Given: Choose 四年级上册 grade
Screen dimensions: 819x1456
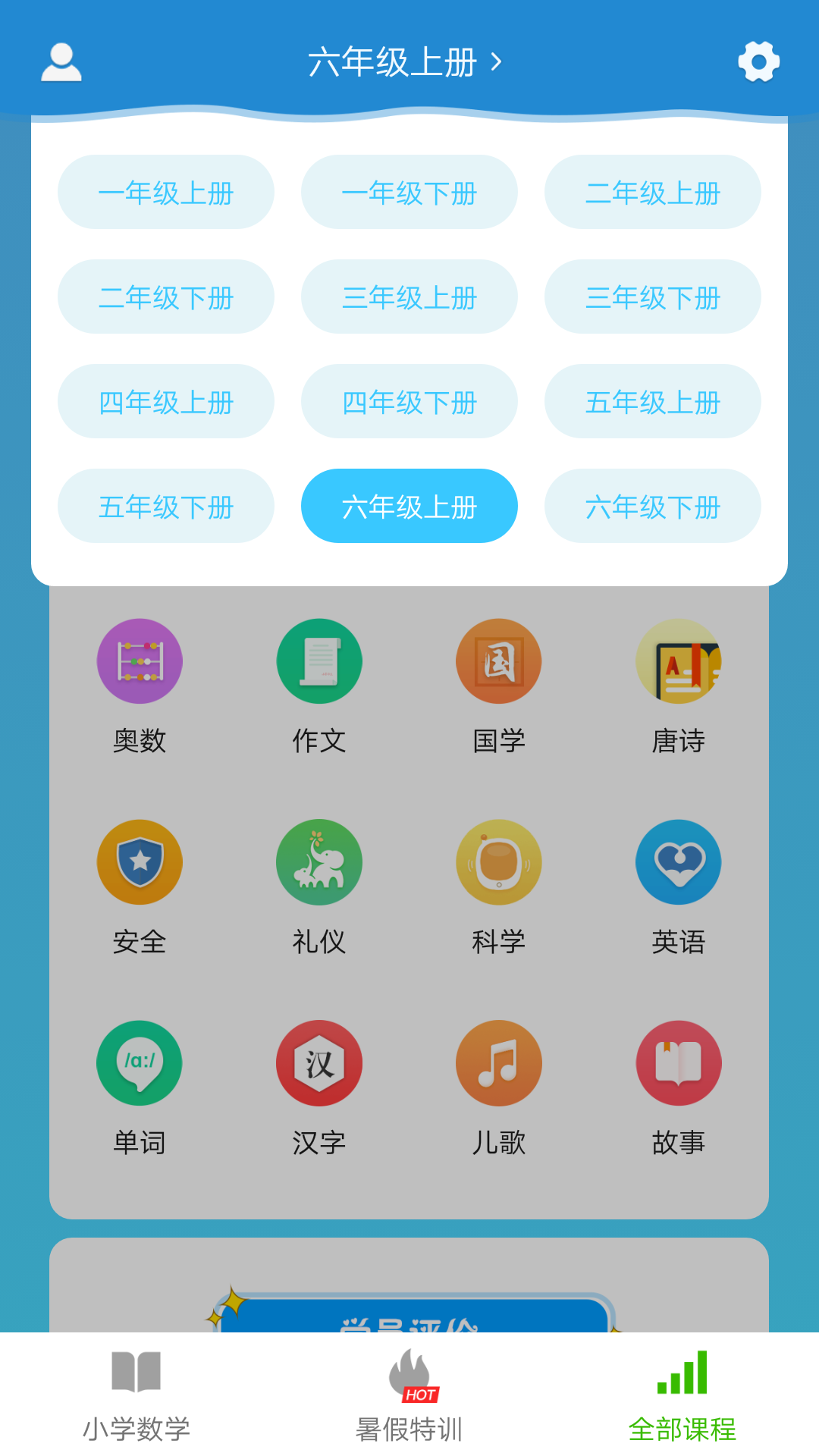Looking at the screenshot, I should click(x=166, y=402).
